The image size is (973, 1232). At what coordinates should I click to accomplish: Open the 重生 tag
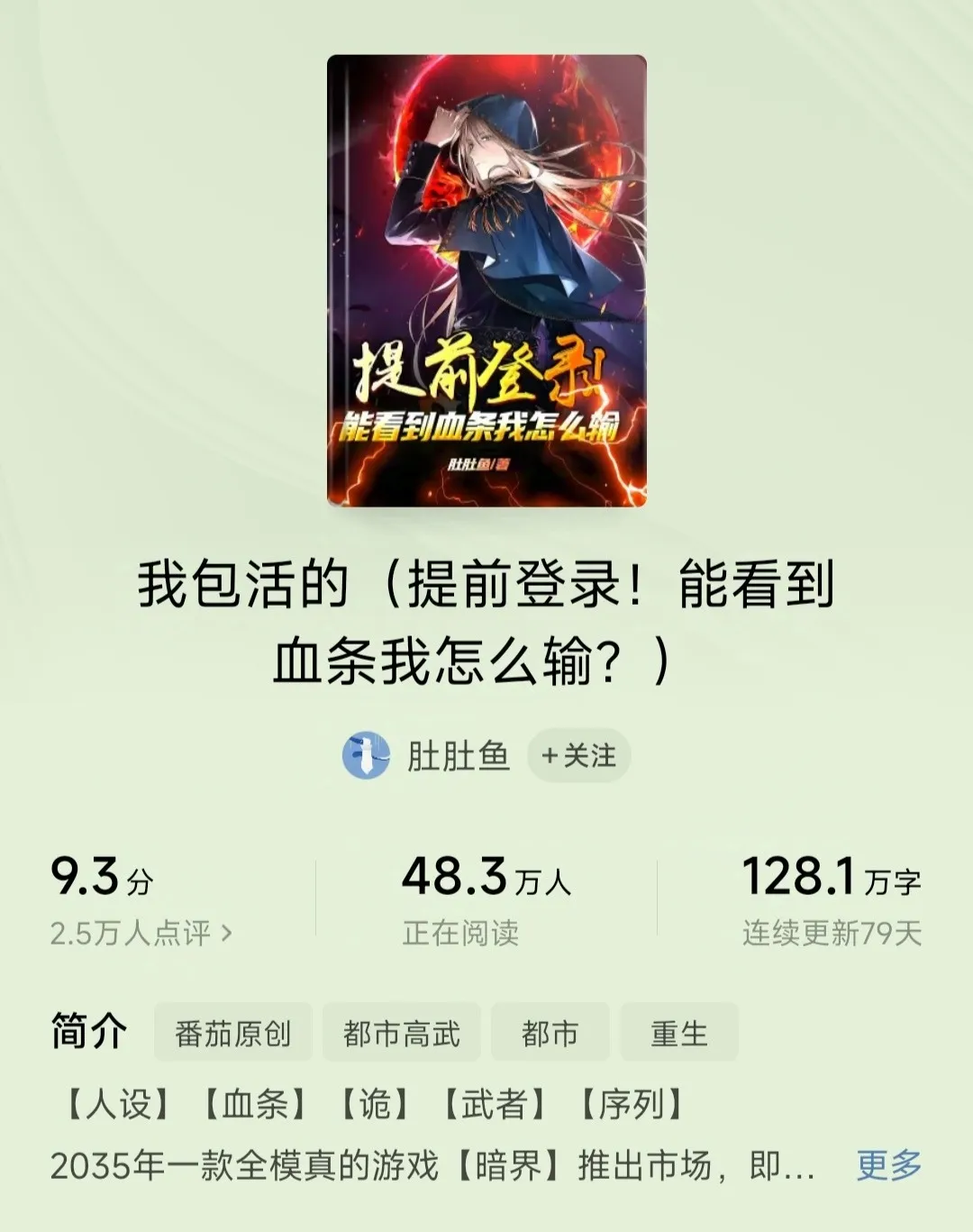pyautogui.click(x=678, y=1033)
